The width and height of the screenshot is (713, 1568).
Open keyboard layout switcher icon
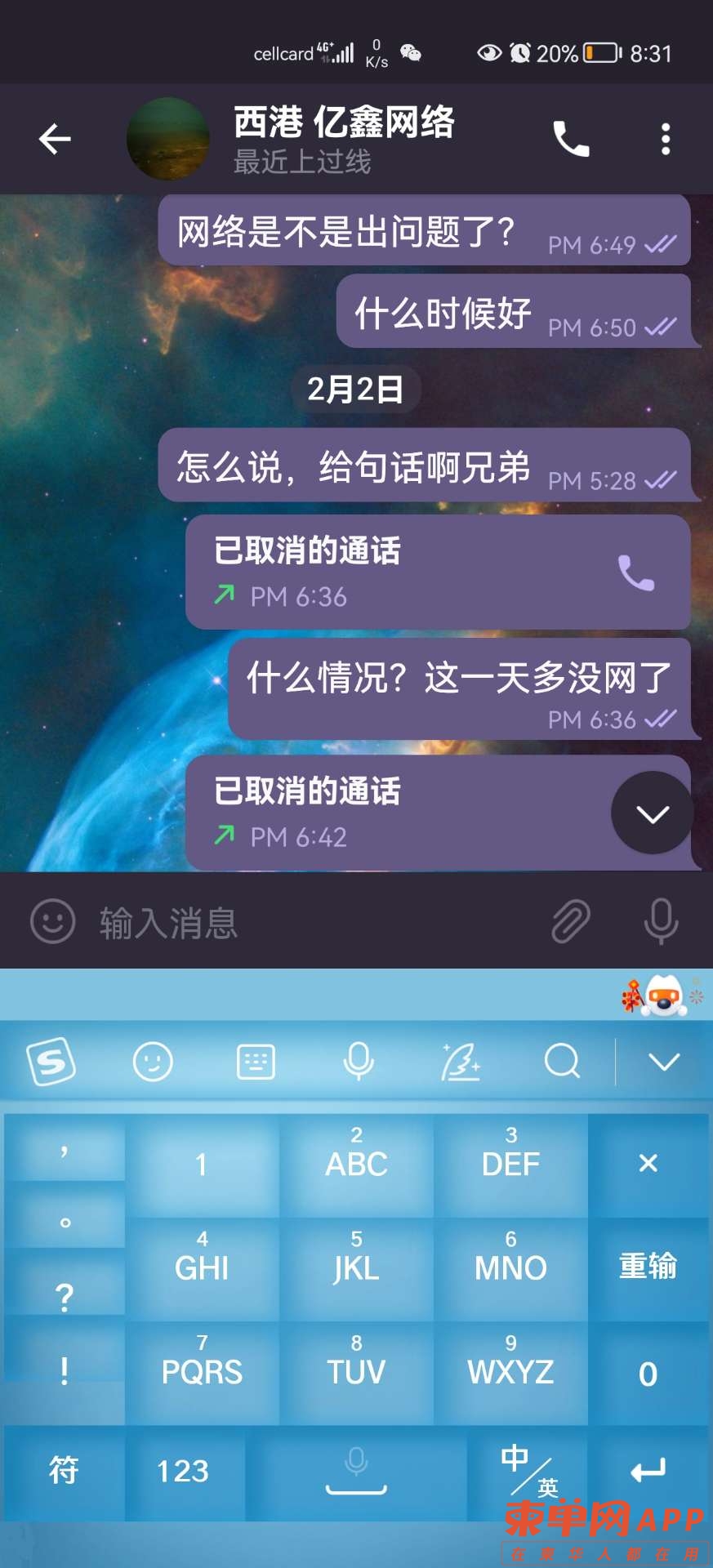click(256, 1062)
